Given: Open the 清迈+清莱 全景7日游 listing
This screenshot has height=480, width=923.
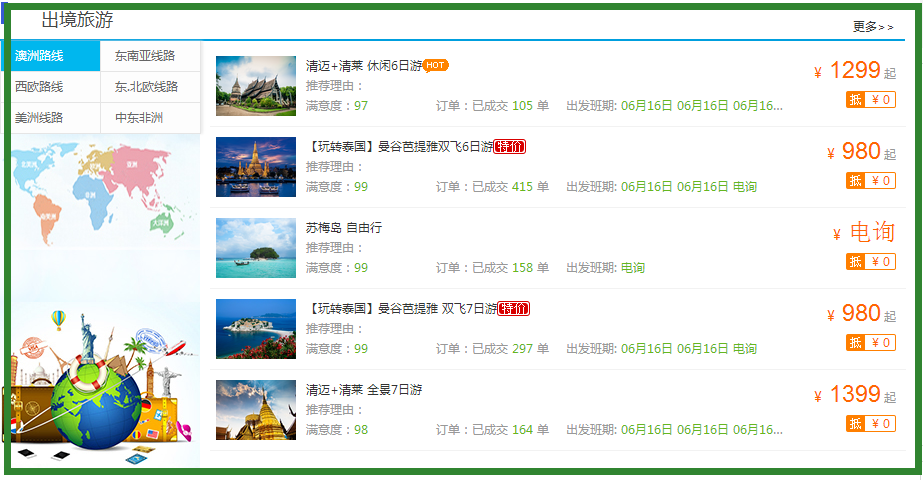Looking at the screenshot, I should point(363,390).
